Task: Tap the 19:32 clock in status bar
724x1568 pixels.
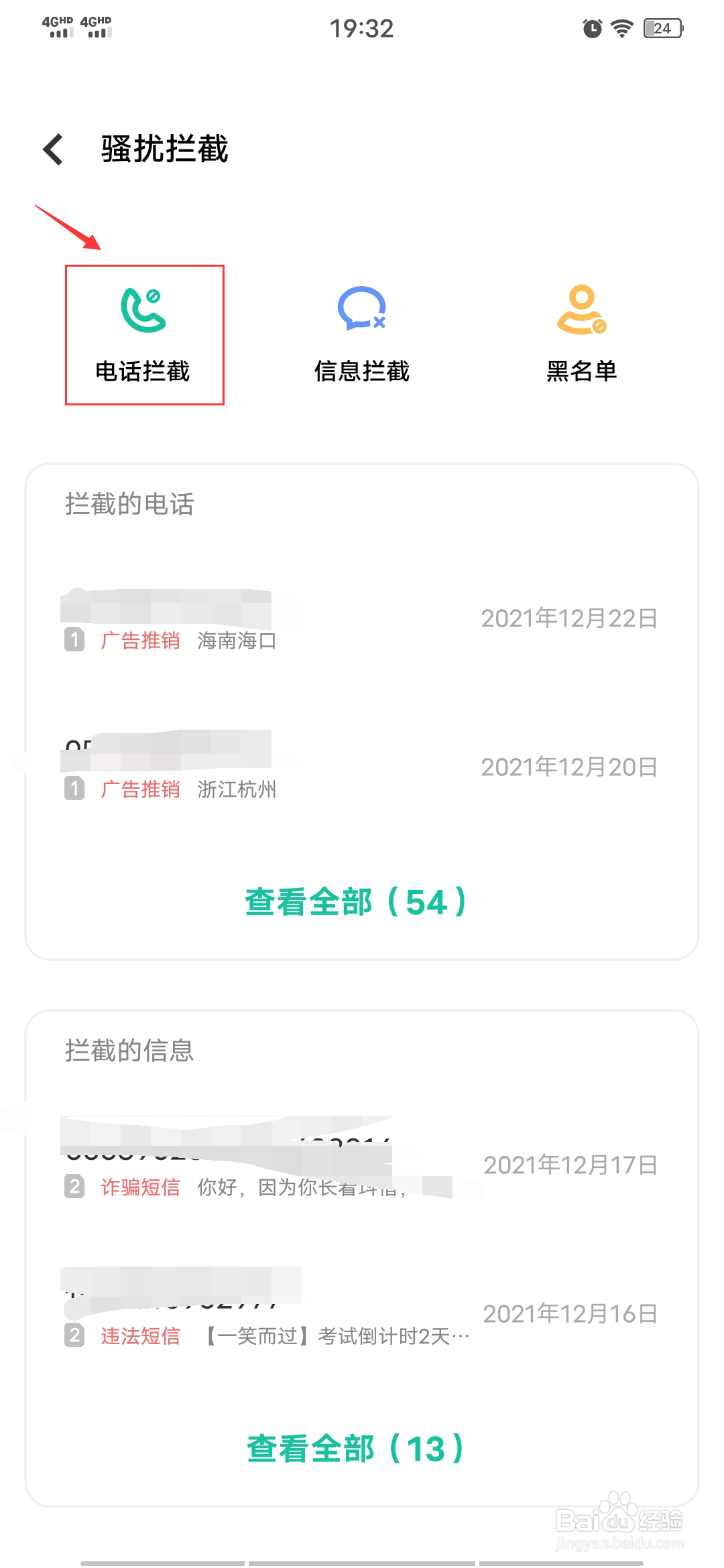Action: 362,27
